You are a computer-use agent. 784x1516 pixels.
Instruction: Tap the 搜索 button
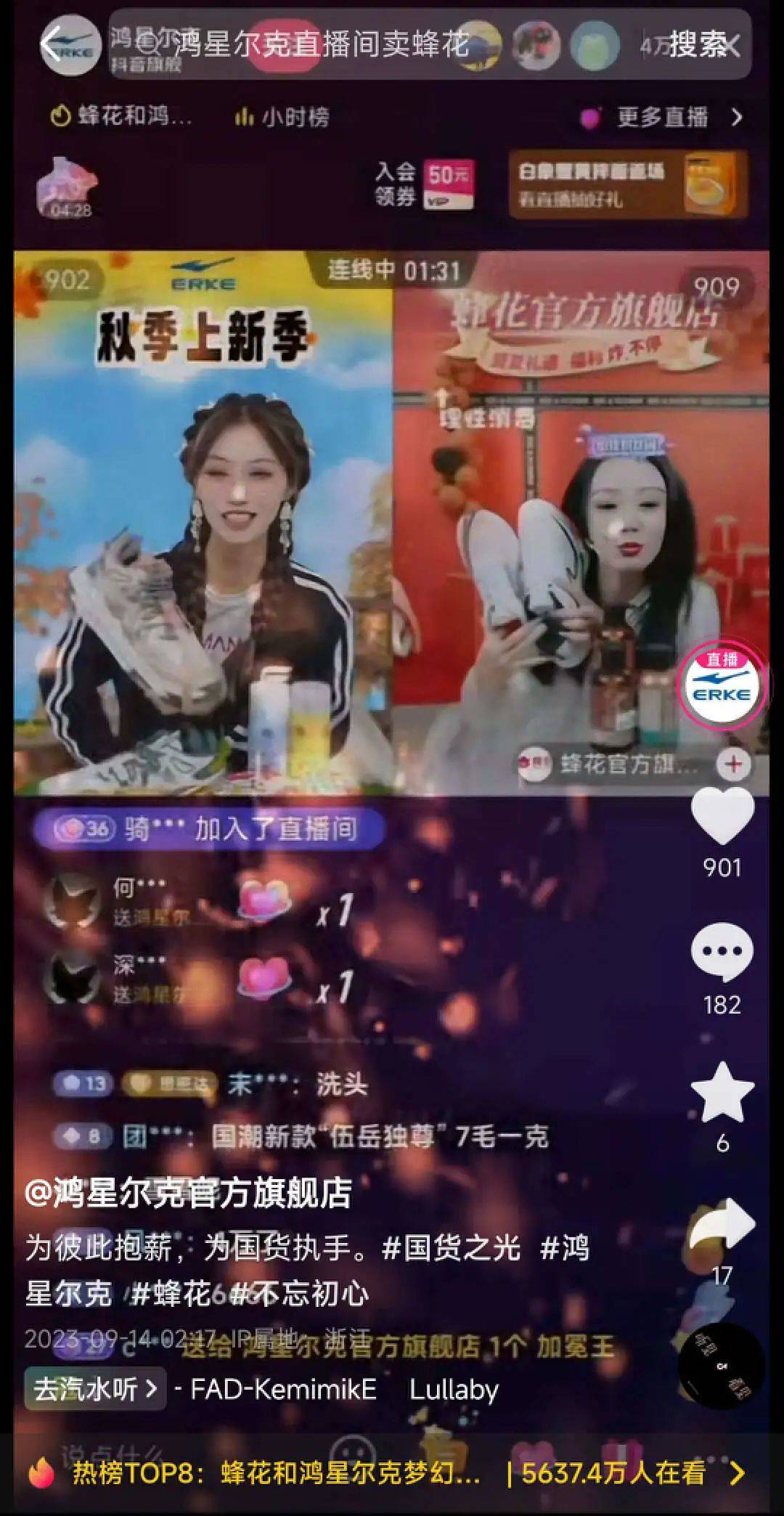[697, 45]
